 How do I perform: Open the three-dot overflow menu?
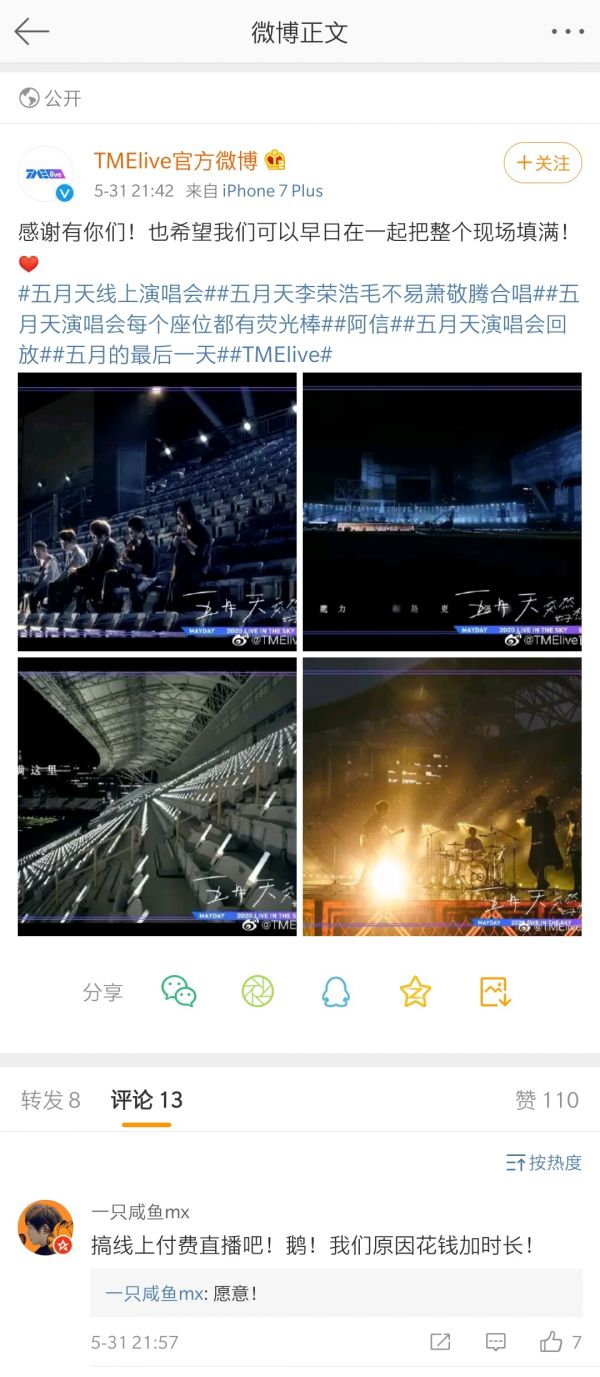click(567, 32)
